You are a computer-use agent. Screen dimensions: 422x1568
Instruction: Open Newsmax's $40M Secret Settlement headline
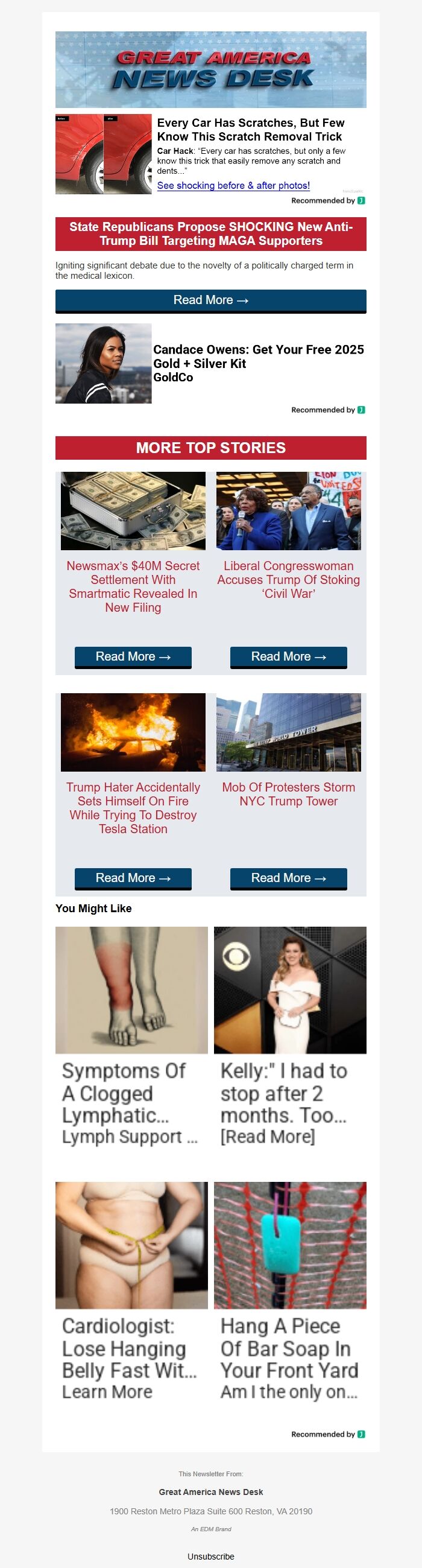pos(133,586)
